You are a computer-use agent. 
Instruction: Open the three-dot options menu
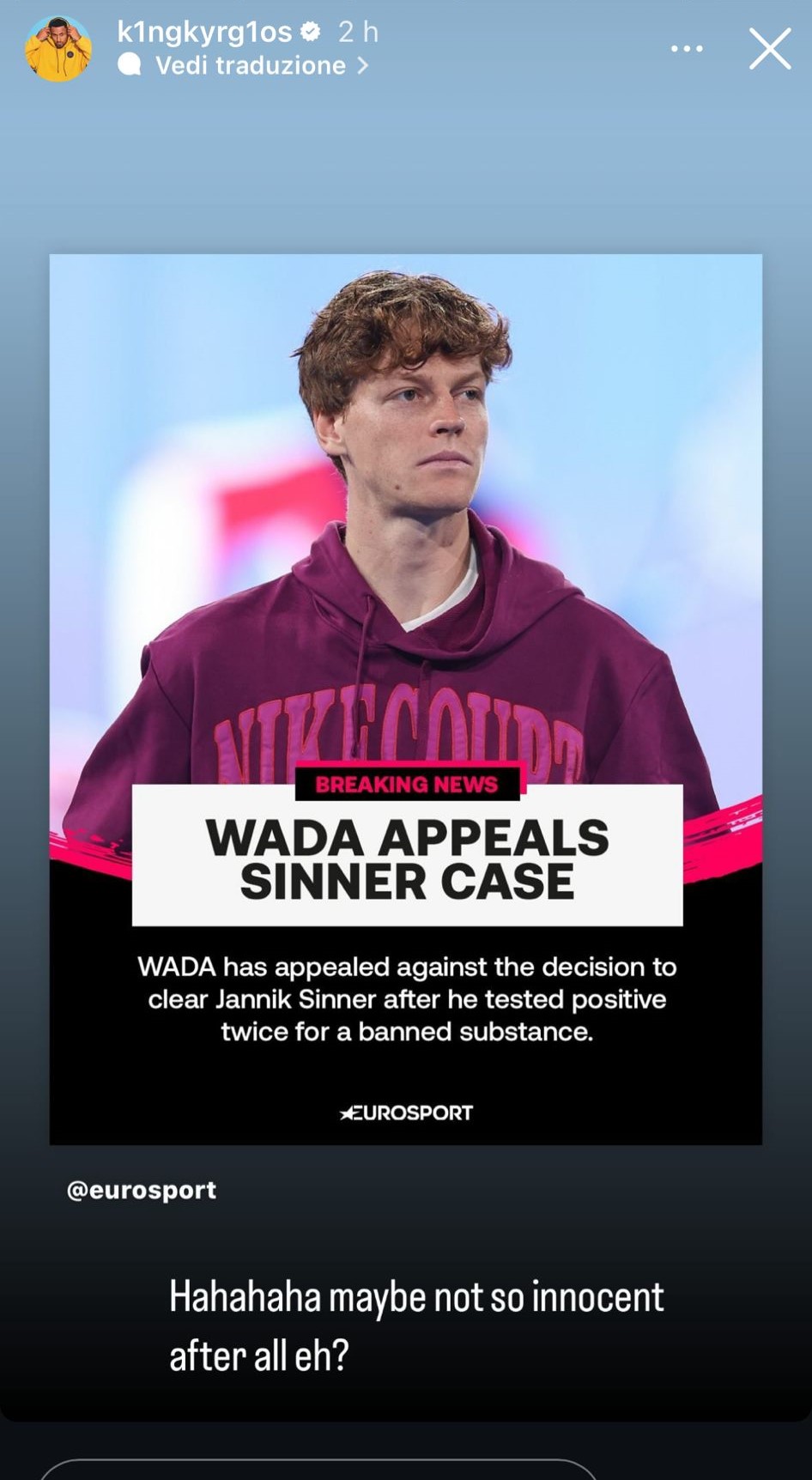(x=687, y=49)
